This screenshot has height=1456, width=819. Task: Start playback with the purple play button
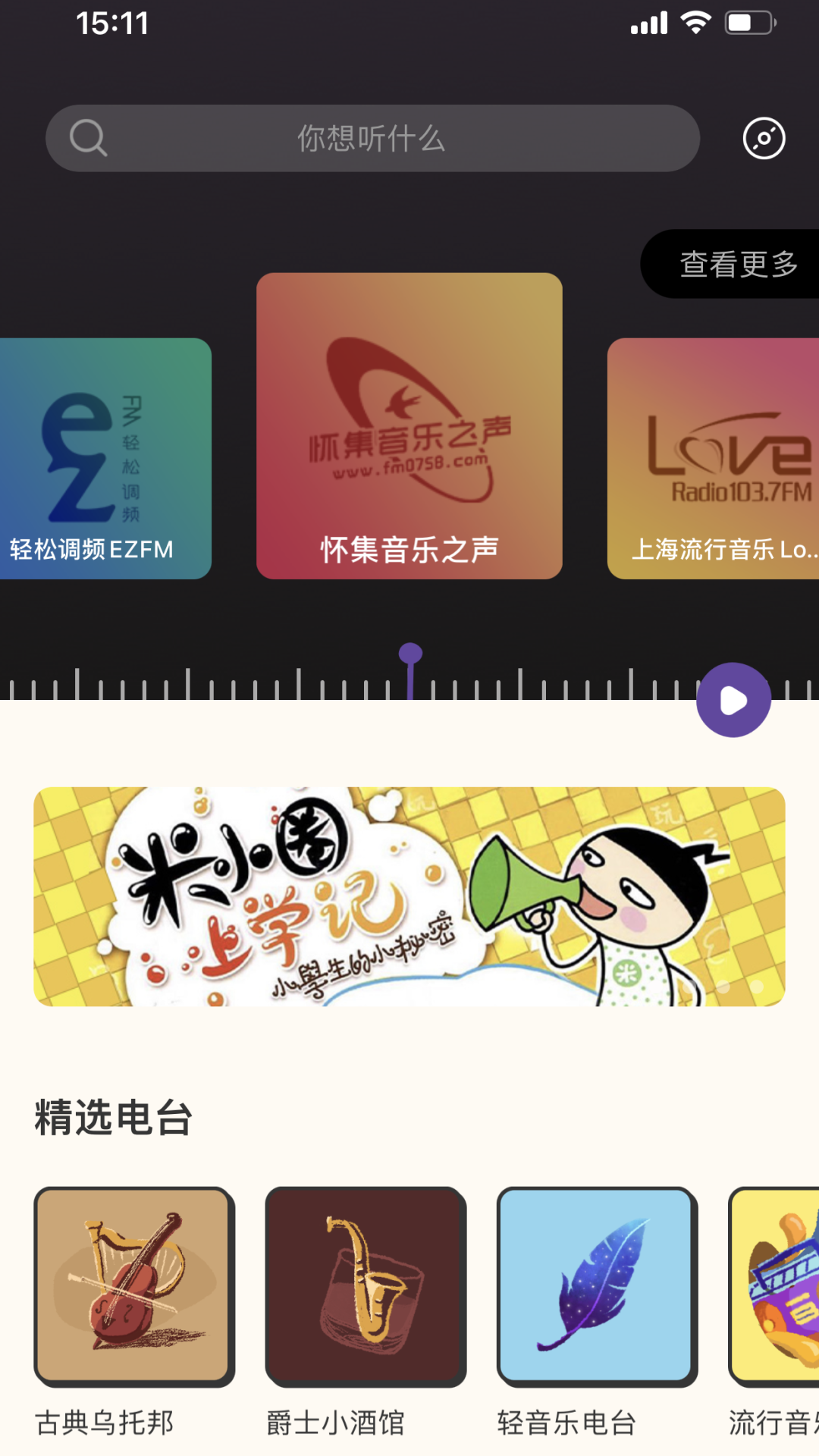tap(733, 700)
